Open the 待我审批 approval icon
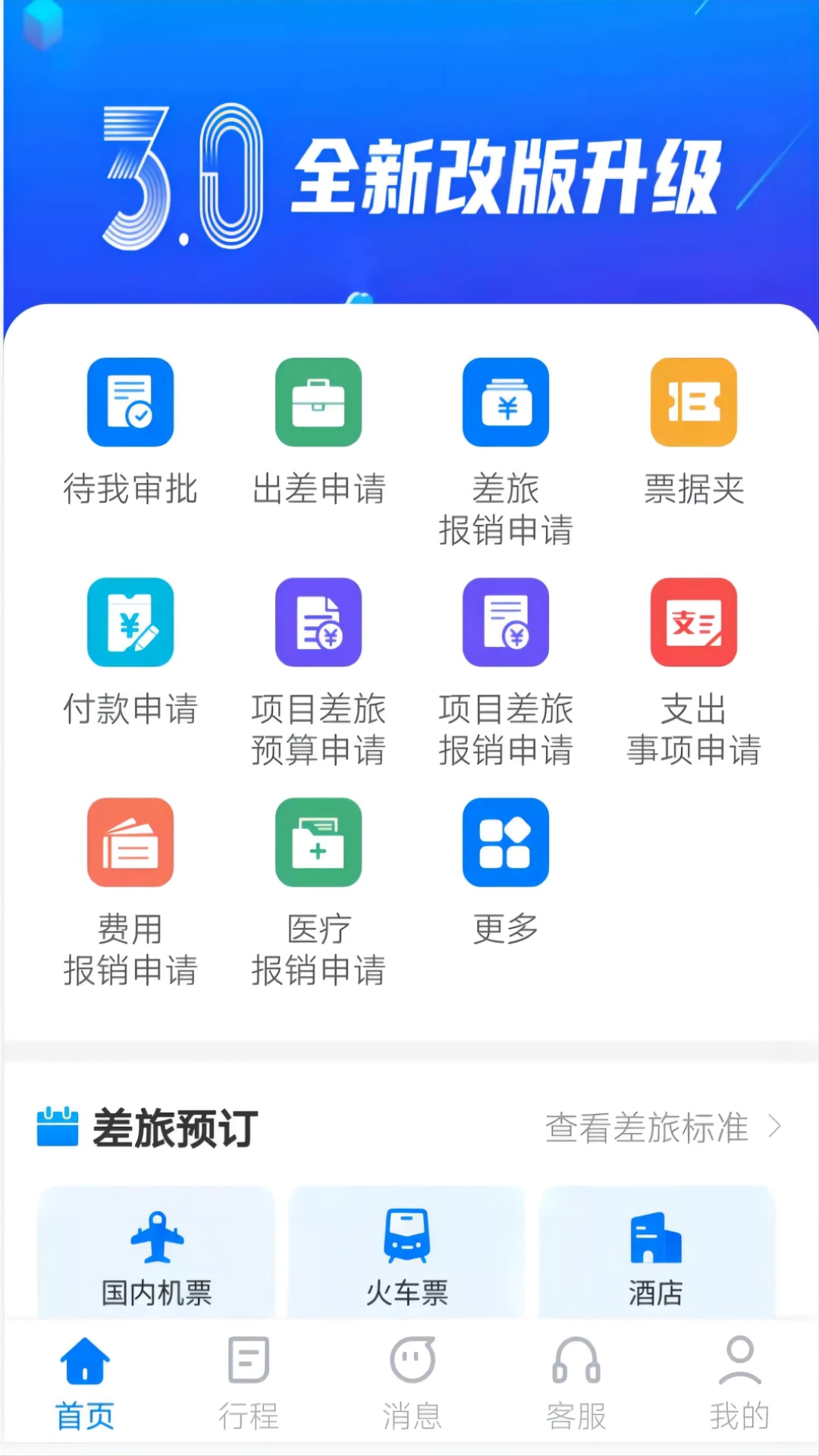The image size is (819, 1456). pyautogui.click(x=130, y=402)
